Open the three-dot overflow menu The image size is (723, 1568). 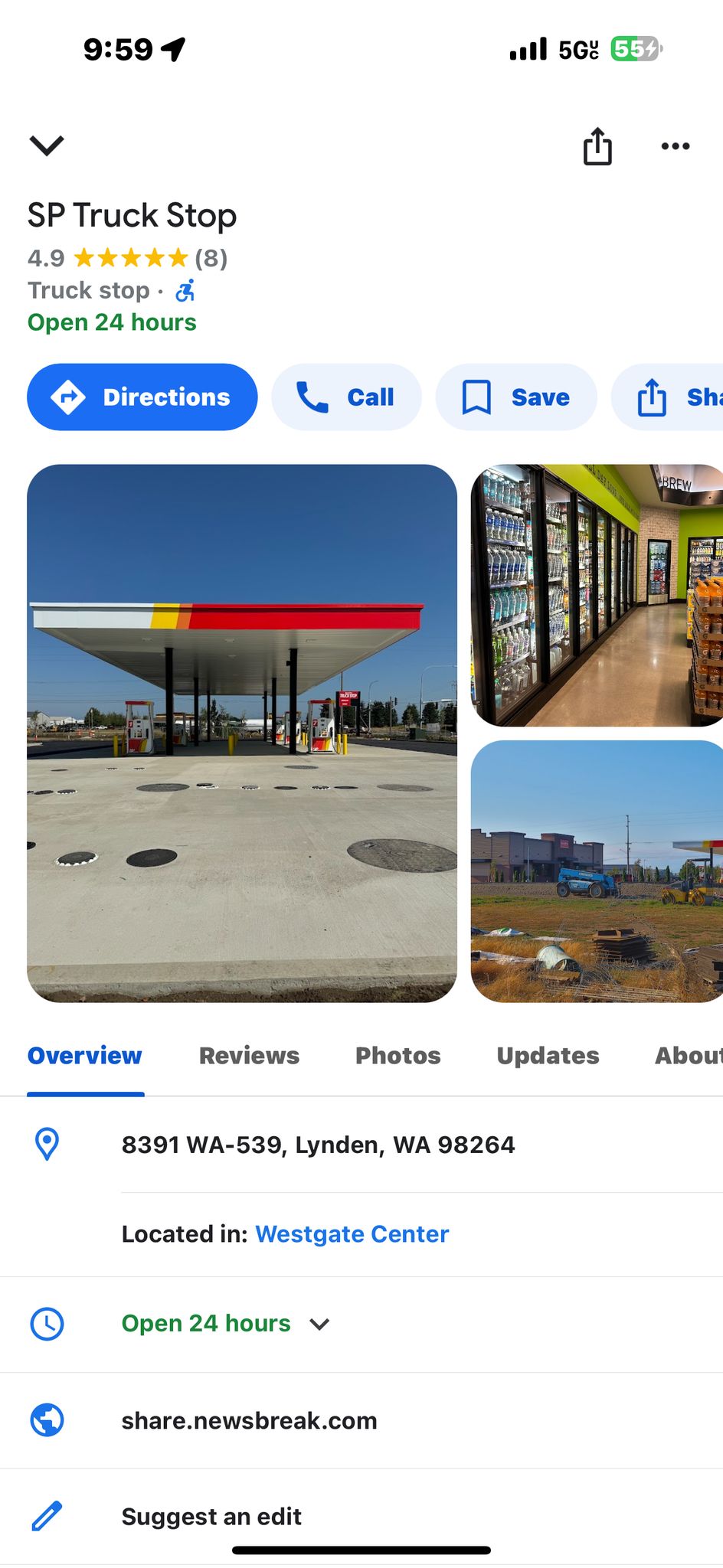tap(676, 145)
